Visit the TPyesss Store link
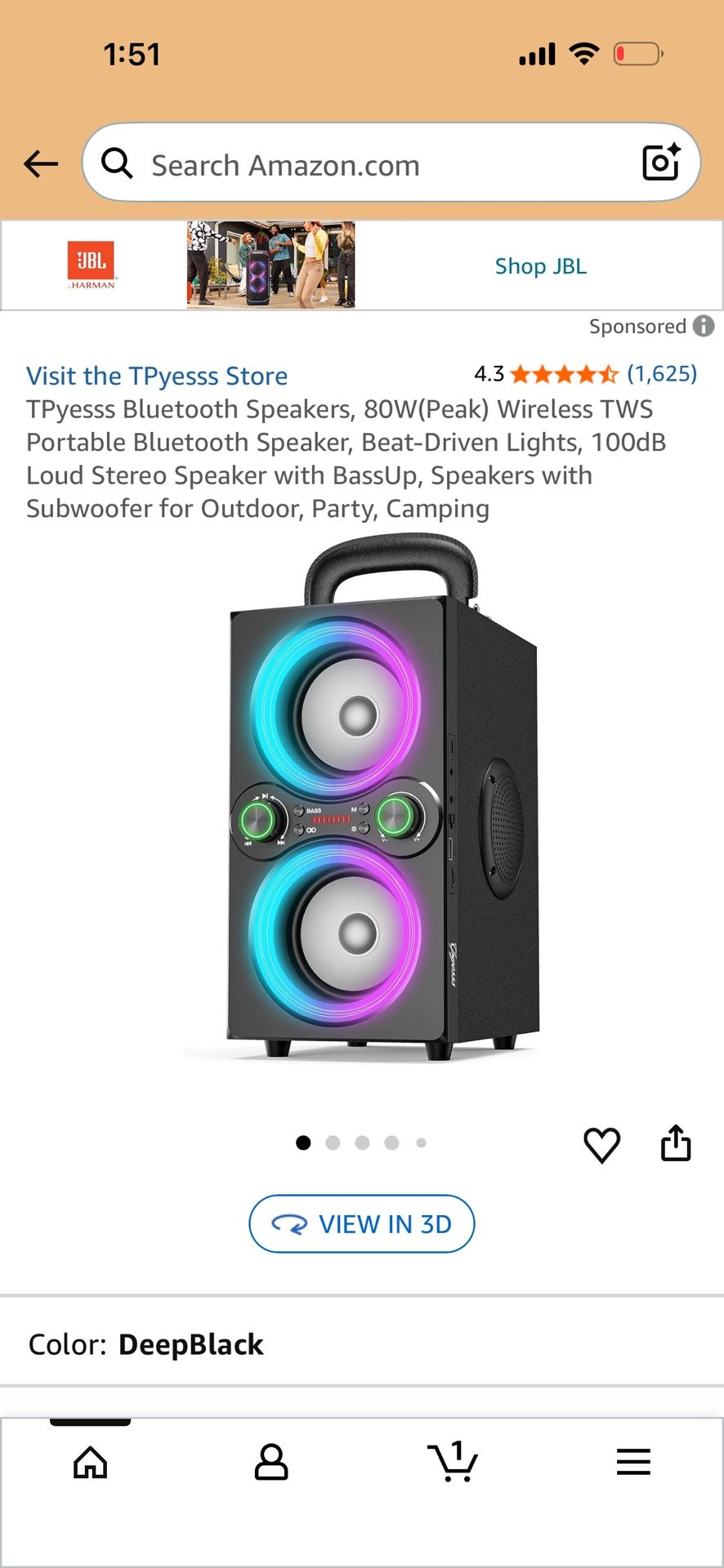Image resolution: width=724 pixels, height=1568 pixels. pos(157,376)
